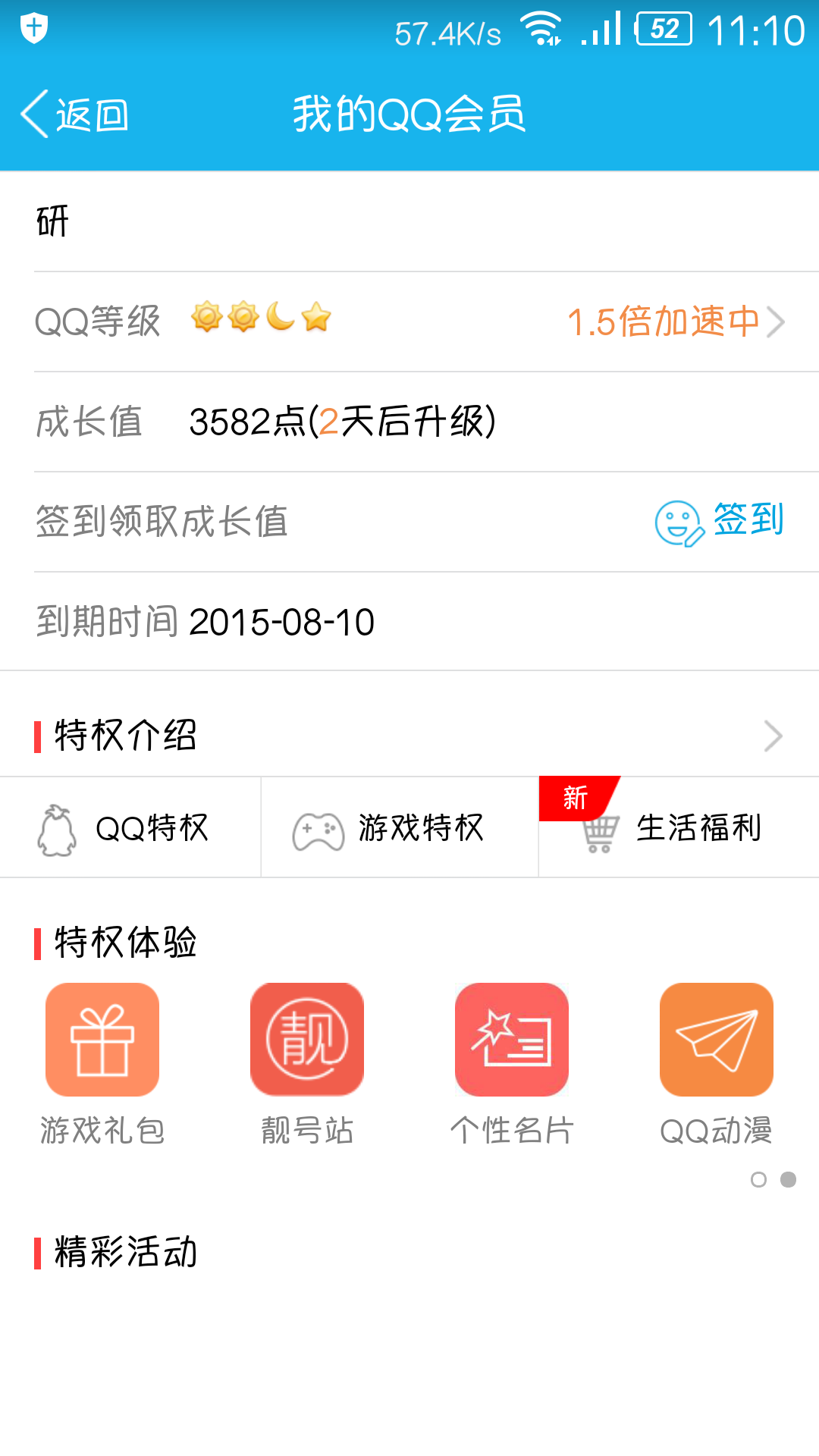Image resolution: width=819 pixels, height=1456 pixels.
Task: Open the 游戏礼包 gift icon
Action: click(x=102, y=1040)
